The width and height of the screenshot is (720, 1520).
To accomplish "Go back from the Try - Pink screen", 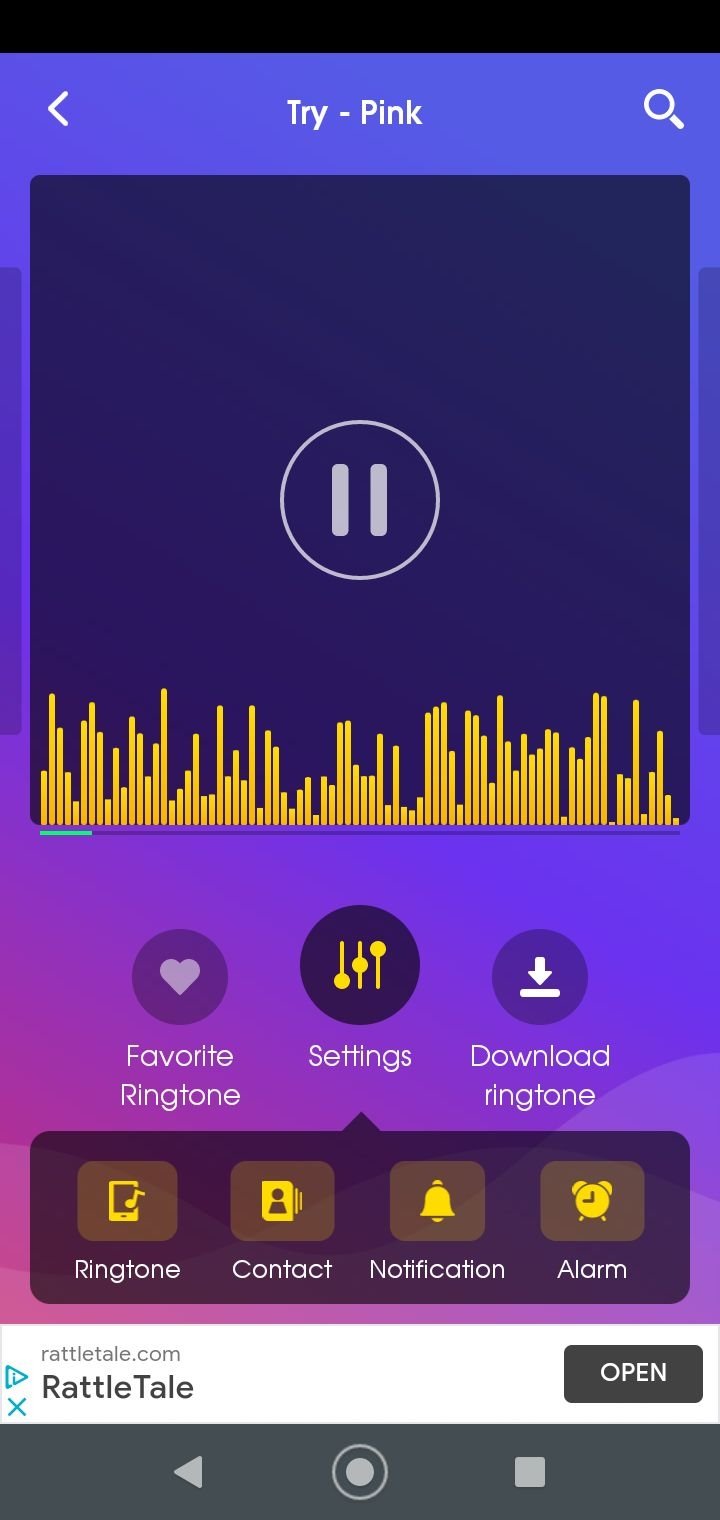I will [59, 109].
